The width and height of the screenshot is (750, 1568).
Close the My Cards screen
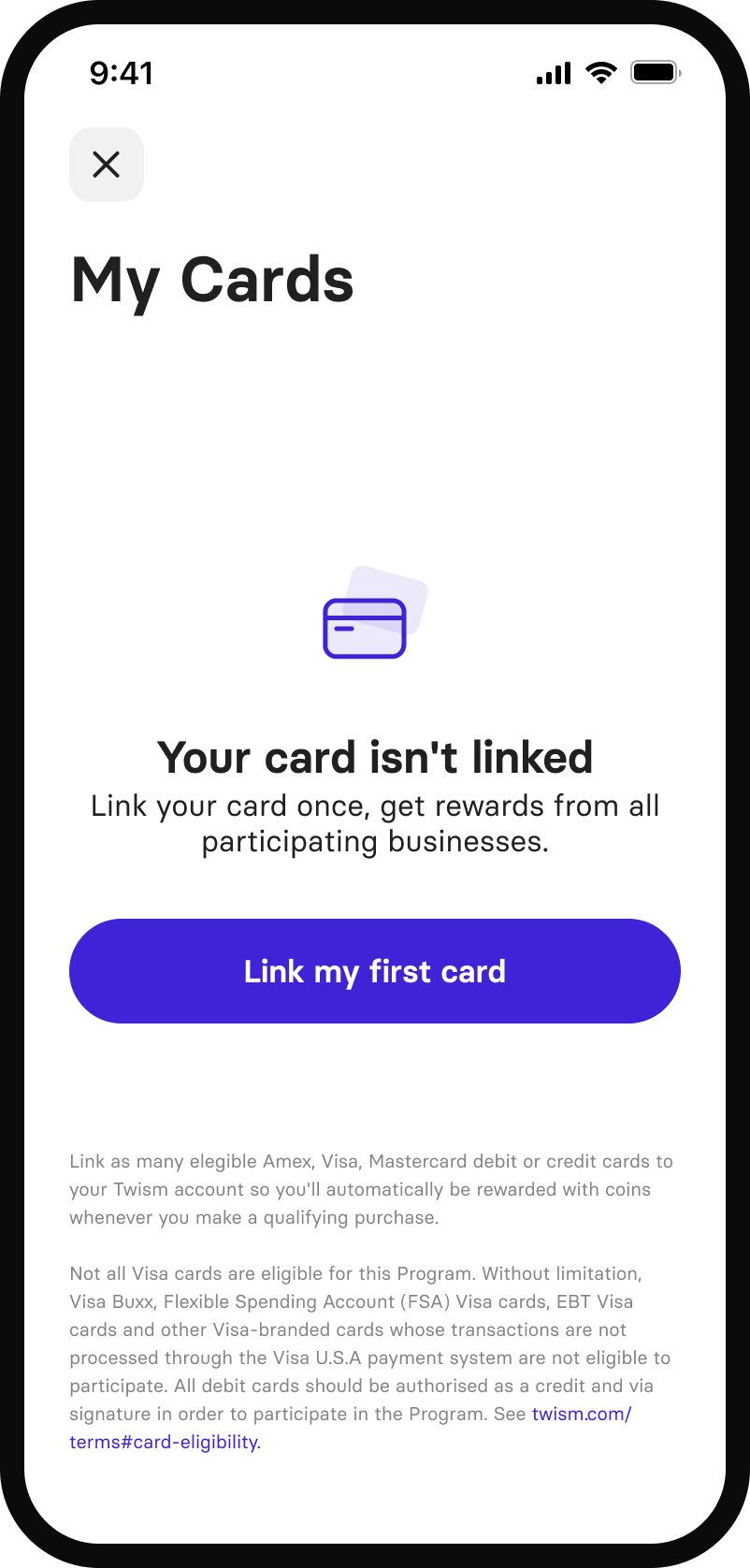[107, 165]
